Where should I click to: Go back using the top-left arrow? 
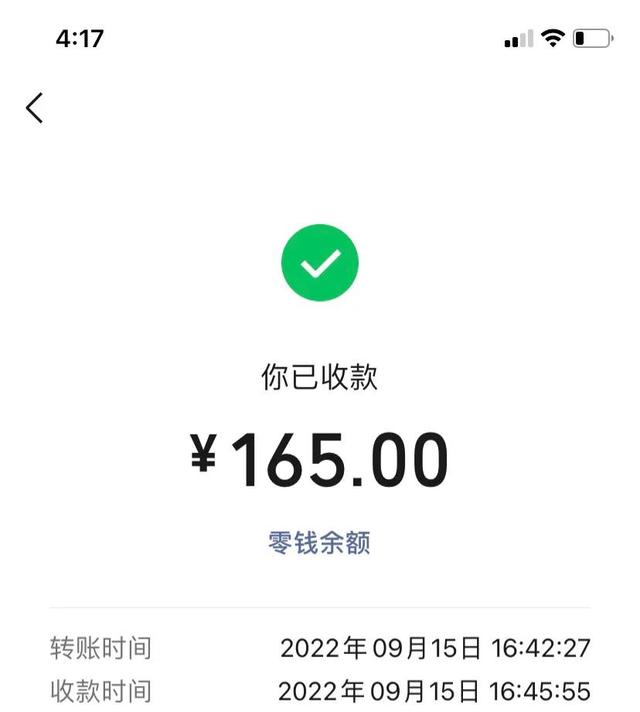point(35,108)
